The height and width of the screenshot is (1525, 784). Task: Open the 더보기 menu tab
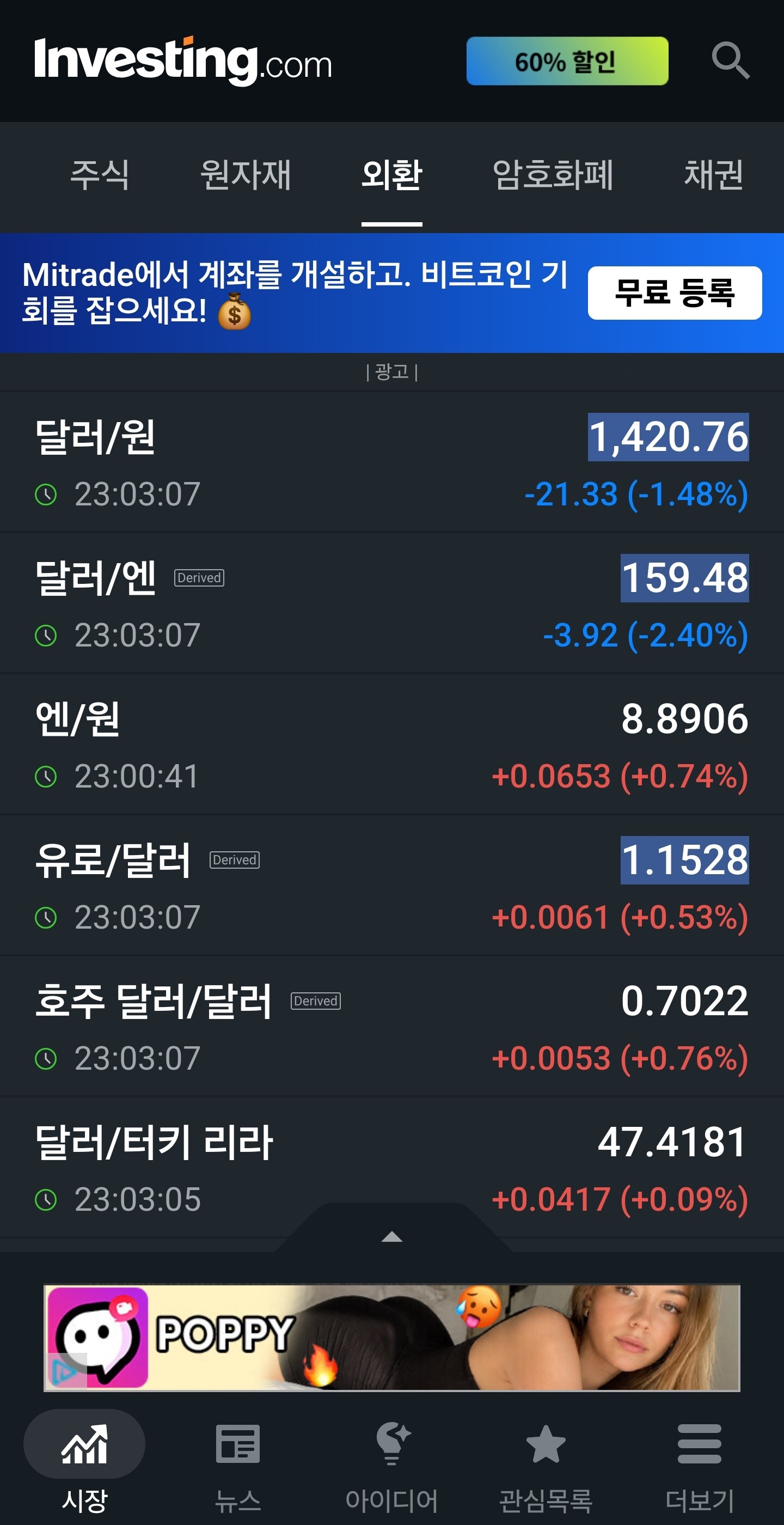tap(700, 1463)
